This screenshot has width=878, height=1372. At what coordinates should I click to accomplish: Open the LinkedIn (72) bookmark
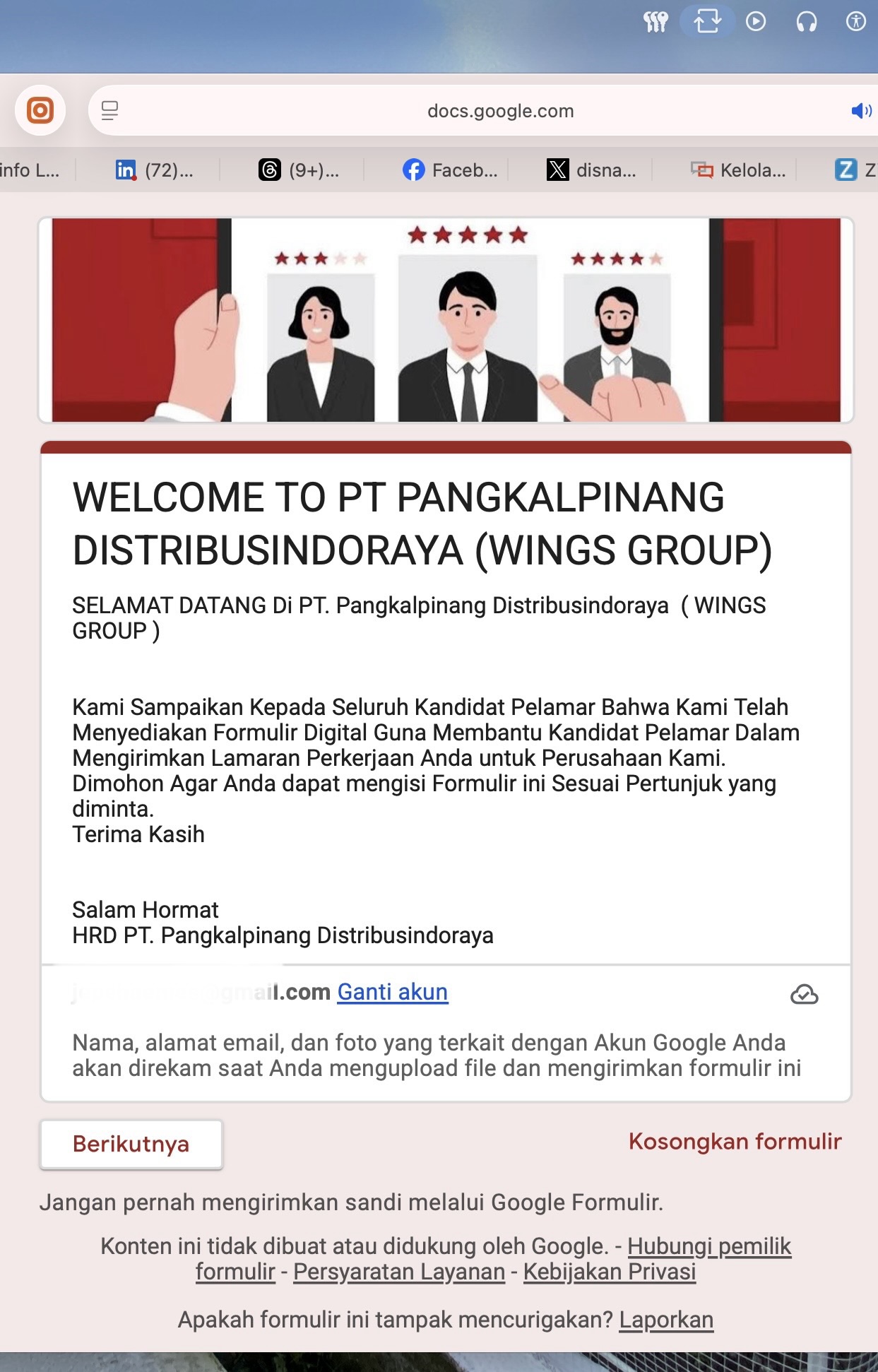pyautogui.click(x=154, y=170)
